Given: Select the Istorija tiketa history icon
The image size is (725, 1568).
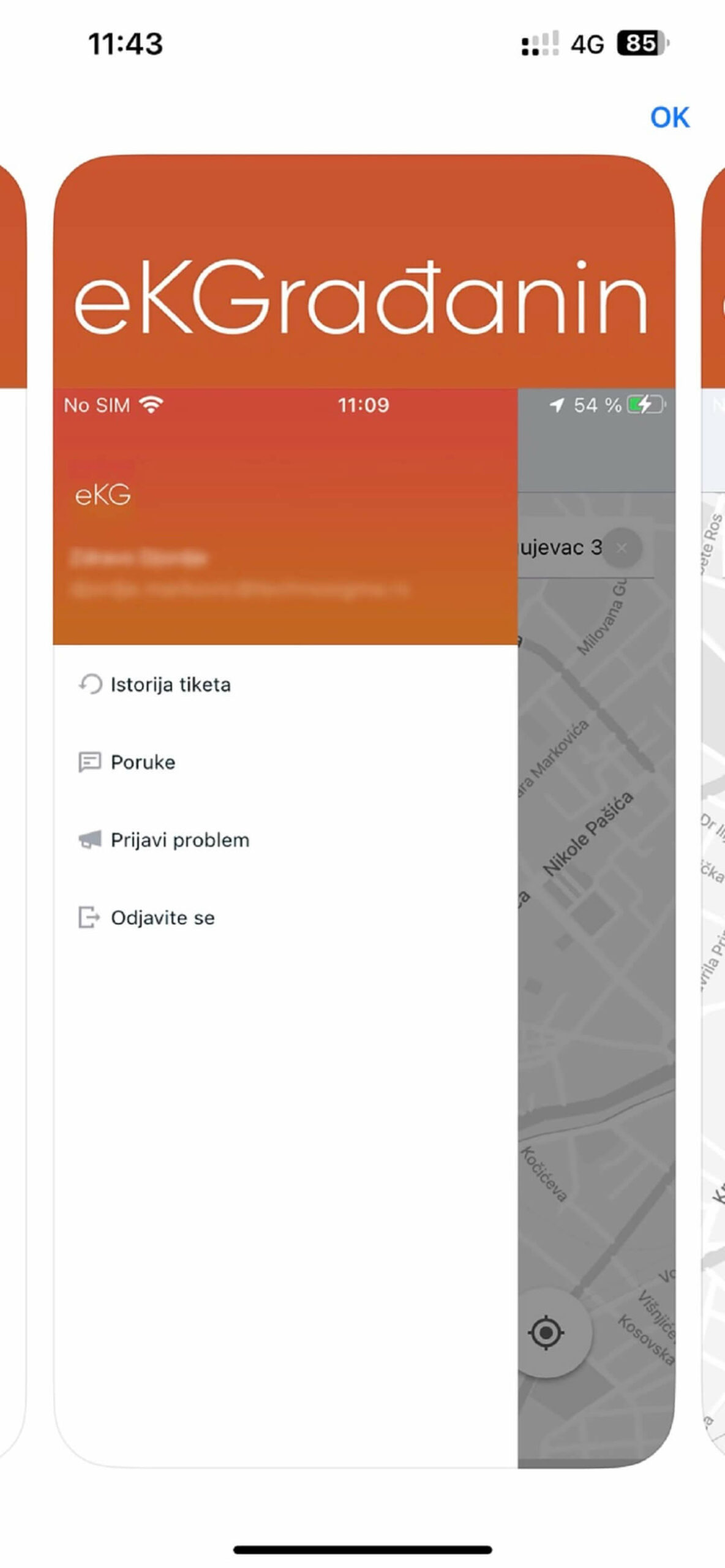Looking at the screenshot, I should click(x=90, y=684).
